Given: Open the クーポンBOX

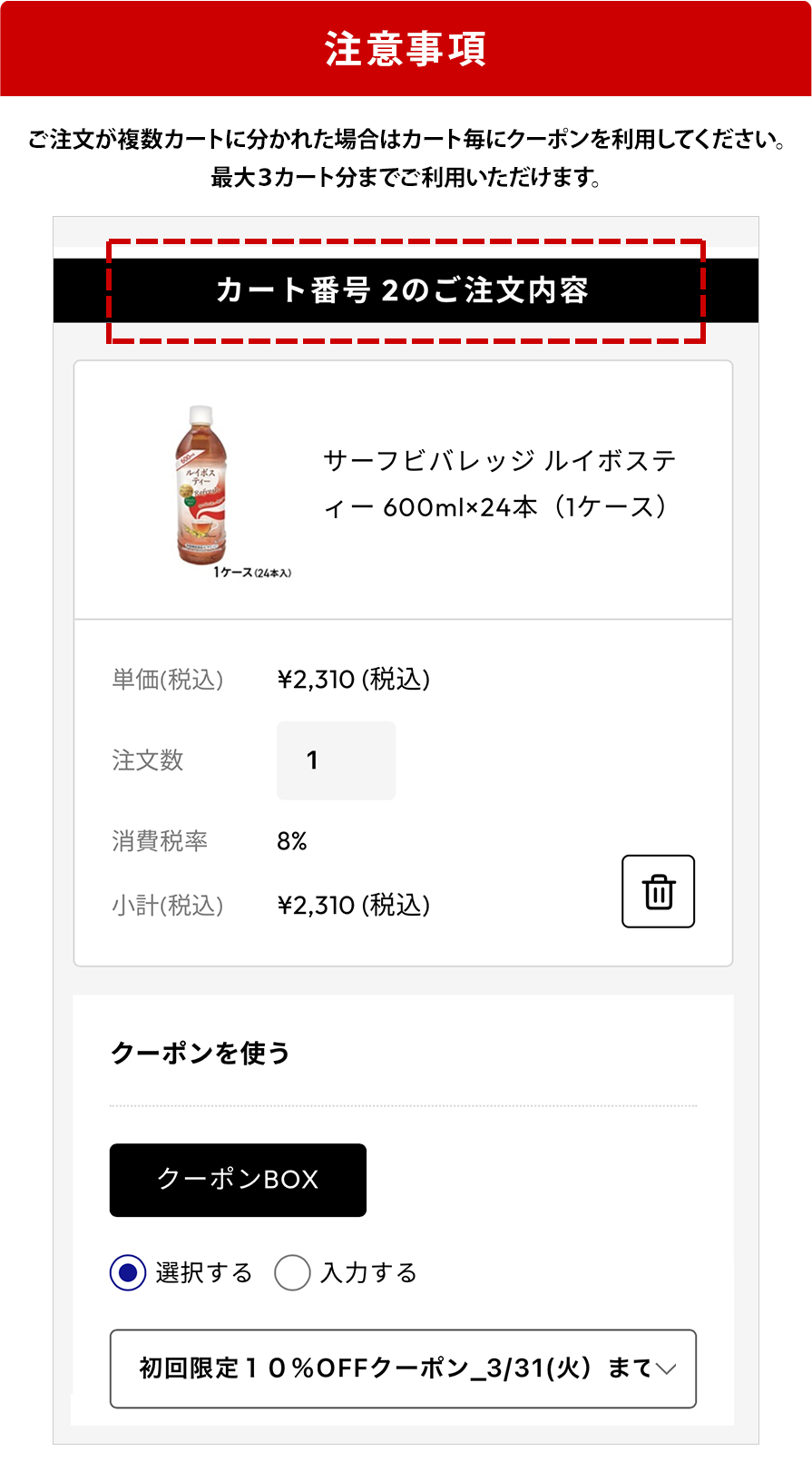Looking at the screenshot, I should pyautogui.click(x=238, y=1180).
